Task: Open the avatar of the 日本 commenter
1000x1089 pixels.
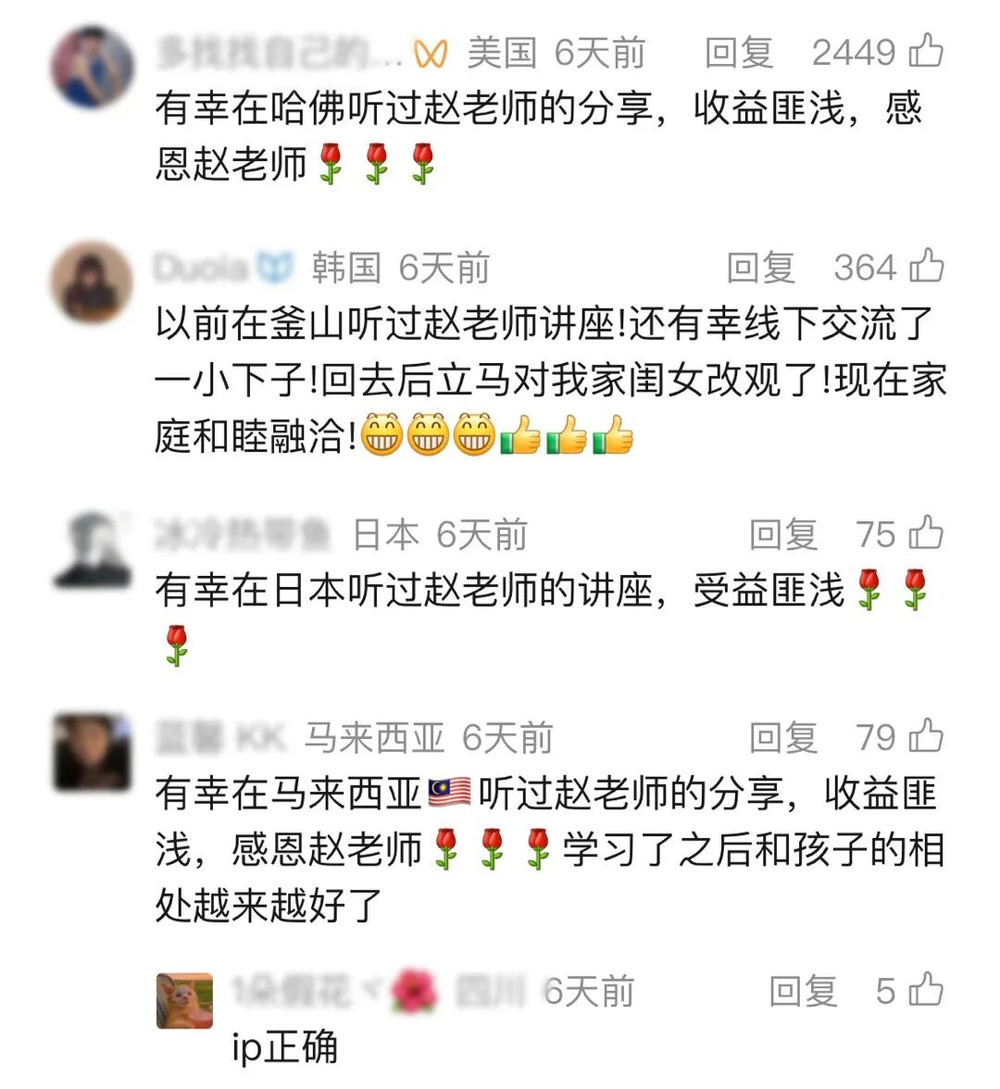Action: click(92, 549)
